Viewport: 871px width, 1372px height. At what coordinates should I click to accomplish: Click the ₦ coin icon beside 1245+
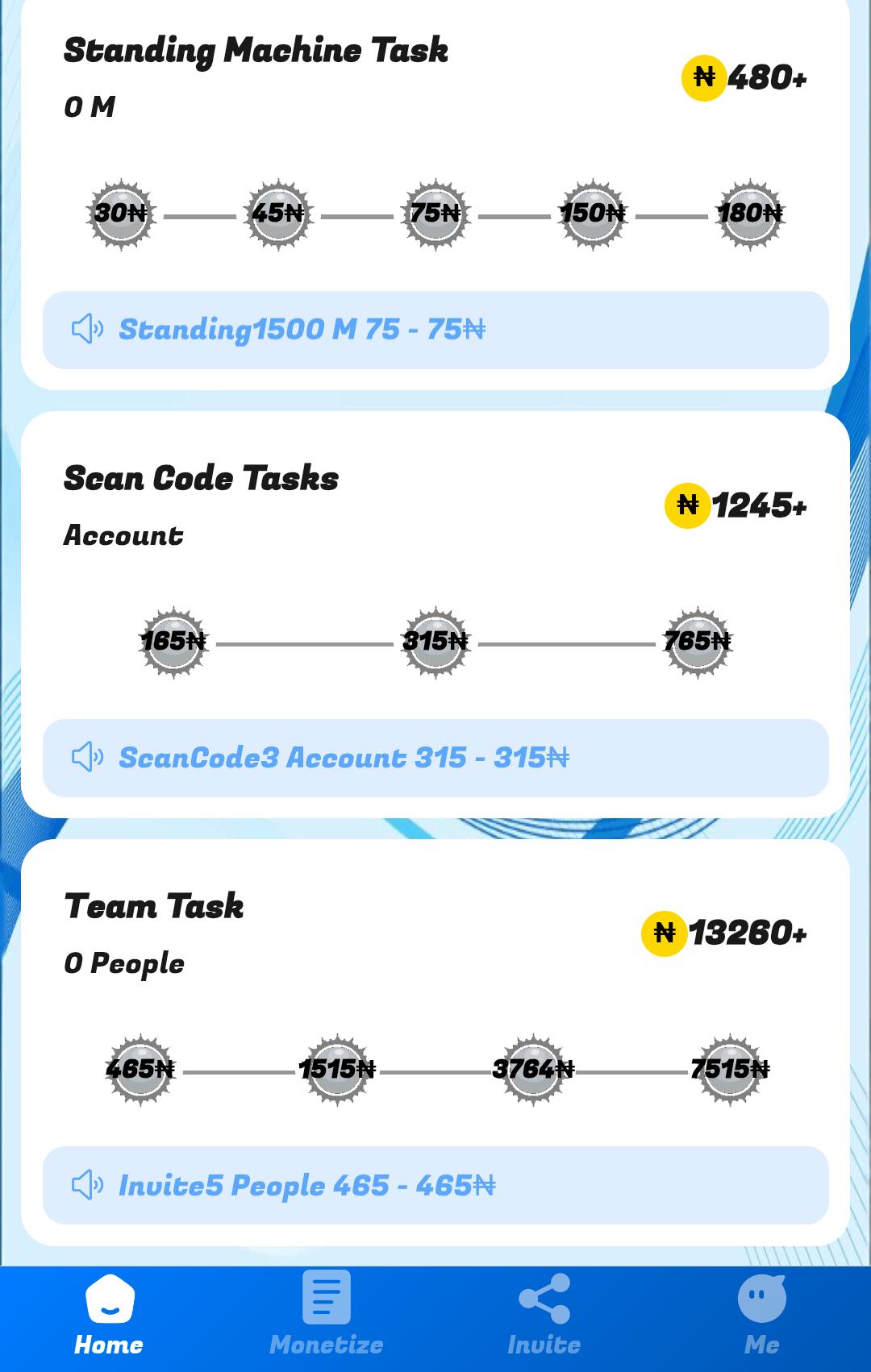686,506
